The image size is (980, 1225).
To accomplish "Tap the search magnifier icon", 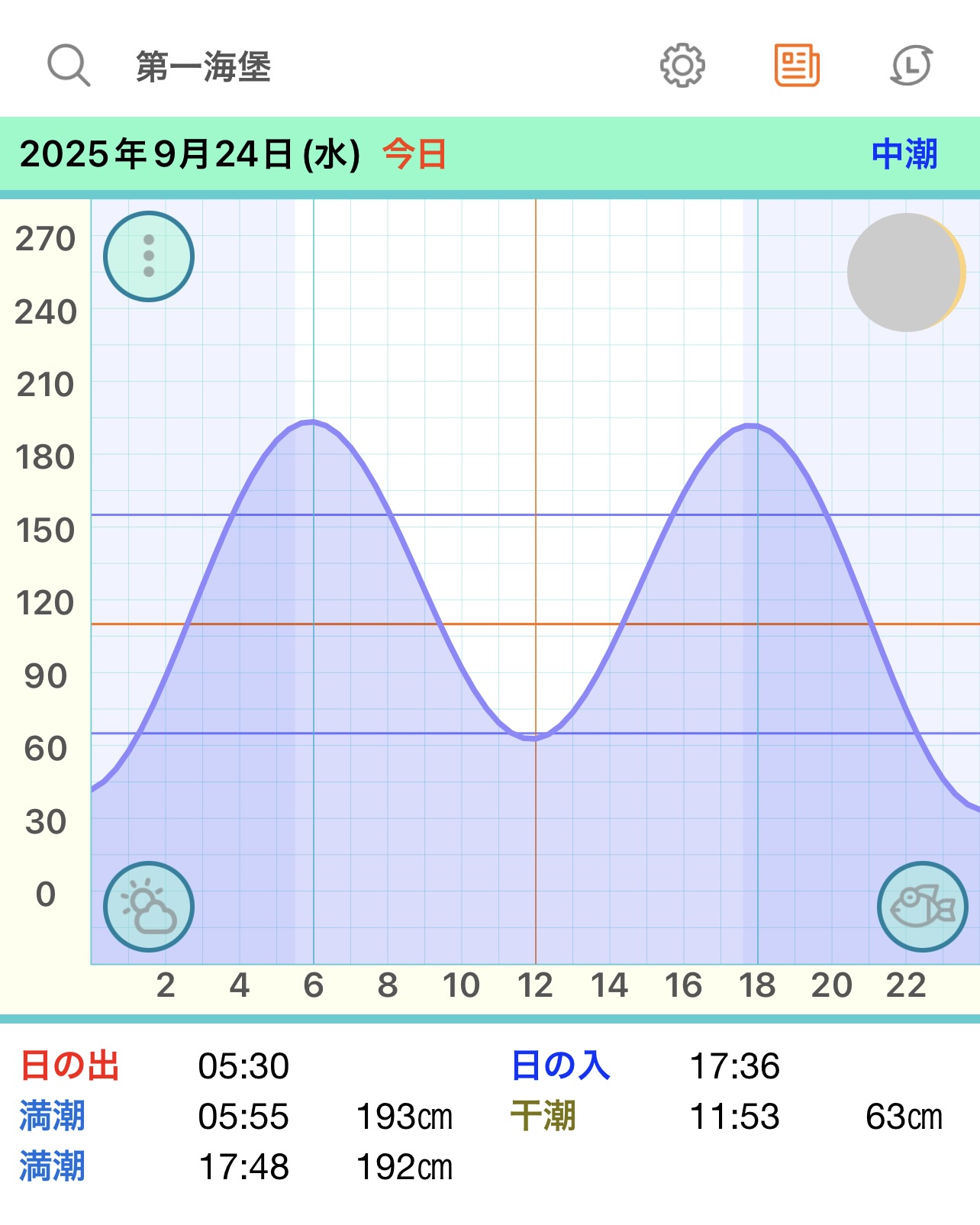I will pyautogui.click(x=69, y=66).
